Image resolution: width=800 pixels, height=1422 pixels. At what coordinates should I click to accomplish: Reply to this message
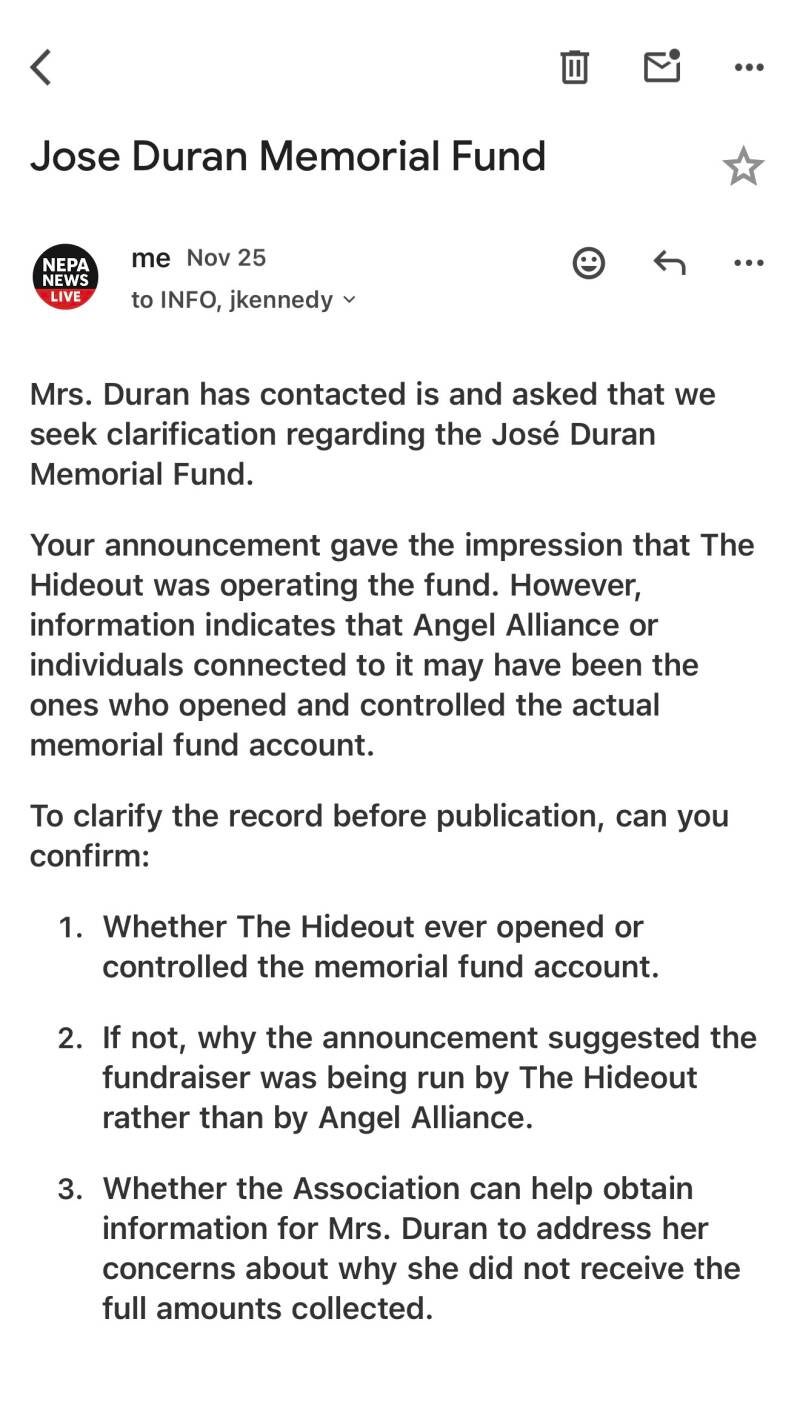[x=669, y=263]
